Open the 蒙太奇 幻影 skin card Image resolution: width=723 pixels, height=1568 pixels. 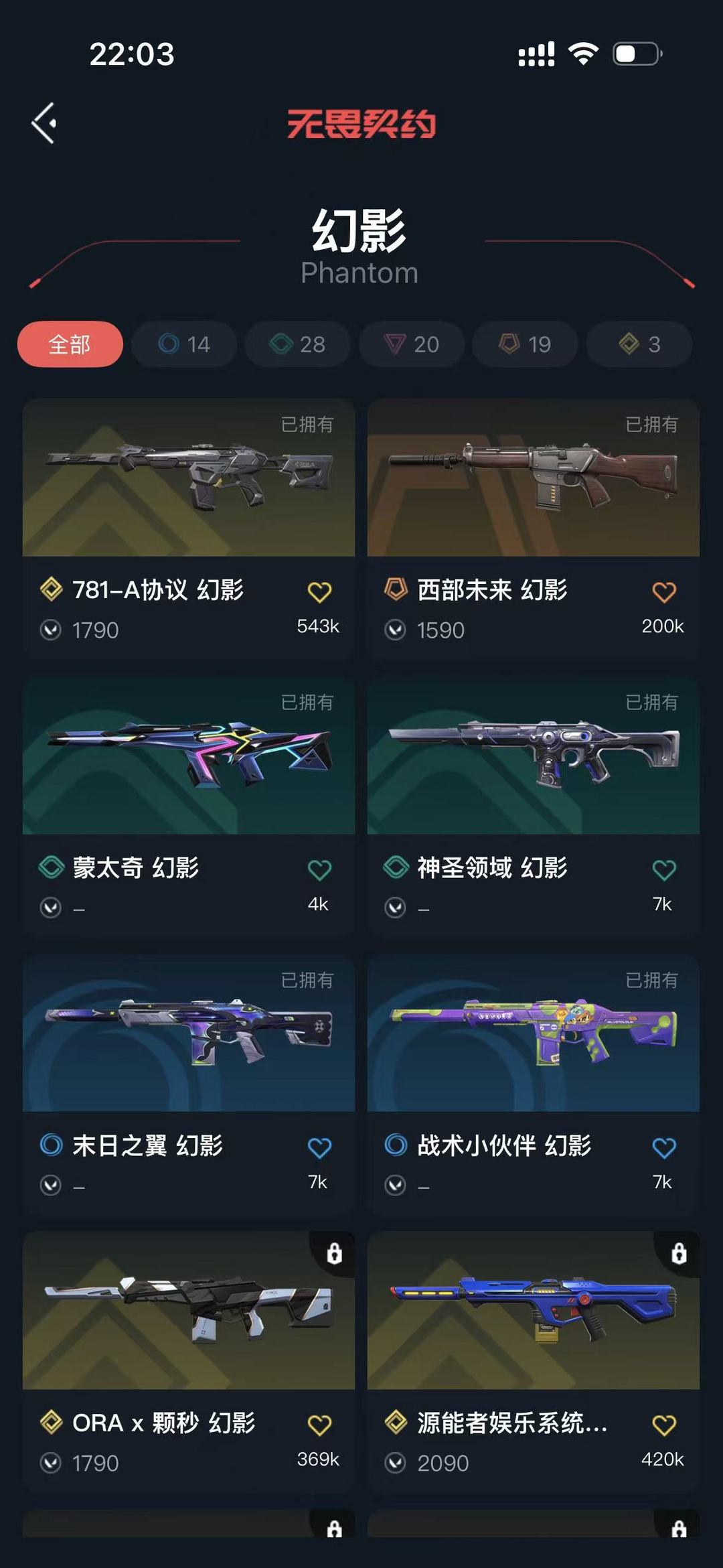(x=189, y=807)
